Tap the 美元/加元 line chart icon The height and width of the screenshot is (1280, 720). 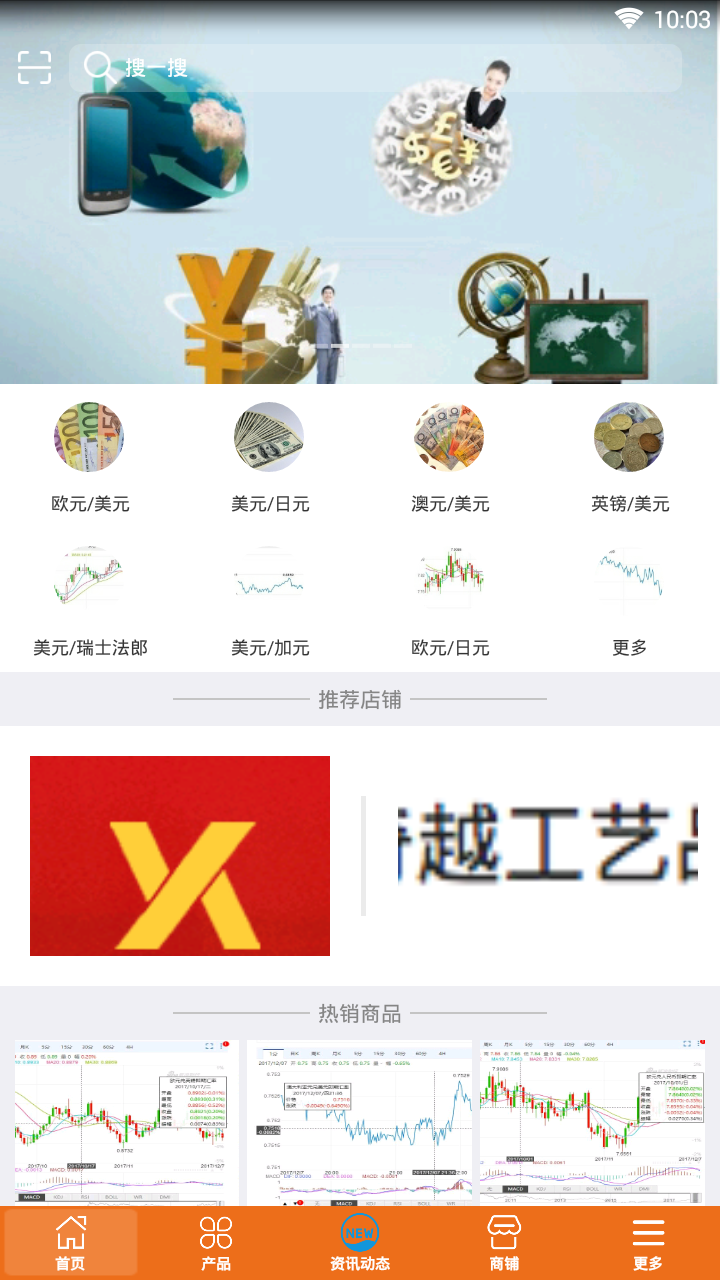click(269, 580)
